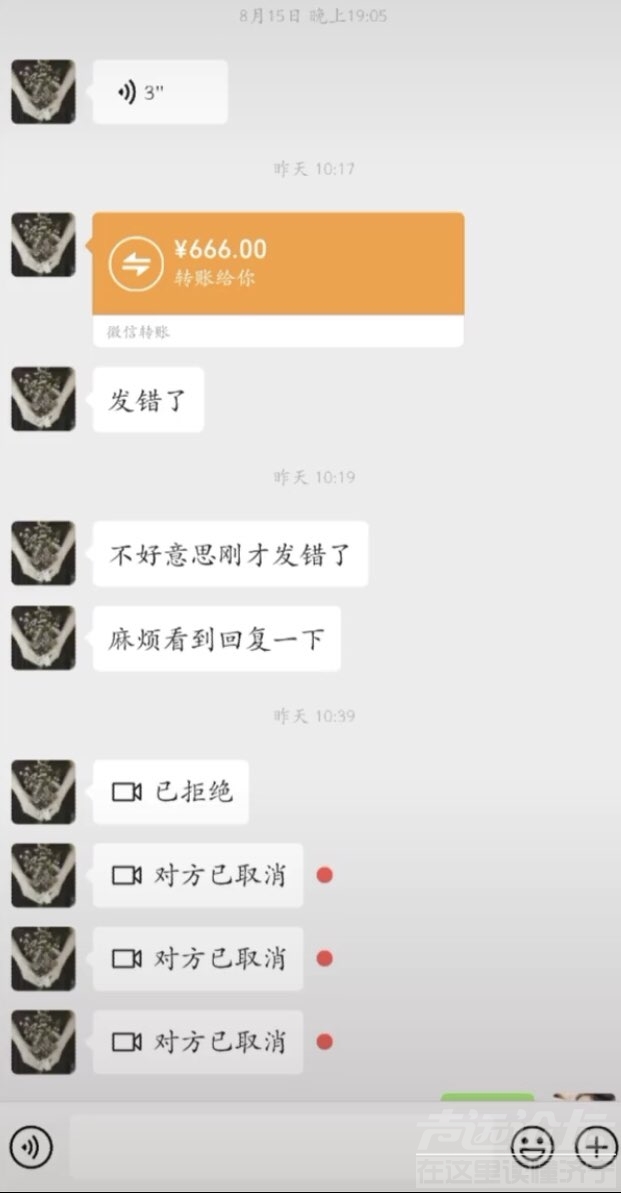Tap the 已拒绝 video call message
The image size is (621, 1193).
[x=170, y=792]
